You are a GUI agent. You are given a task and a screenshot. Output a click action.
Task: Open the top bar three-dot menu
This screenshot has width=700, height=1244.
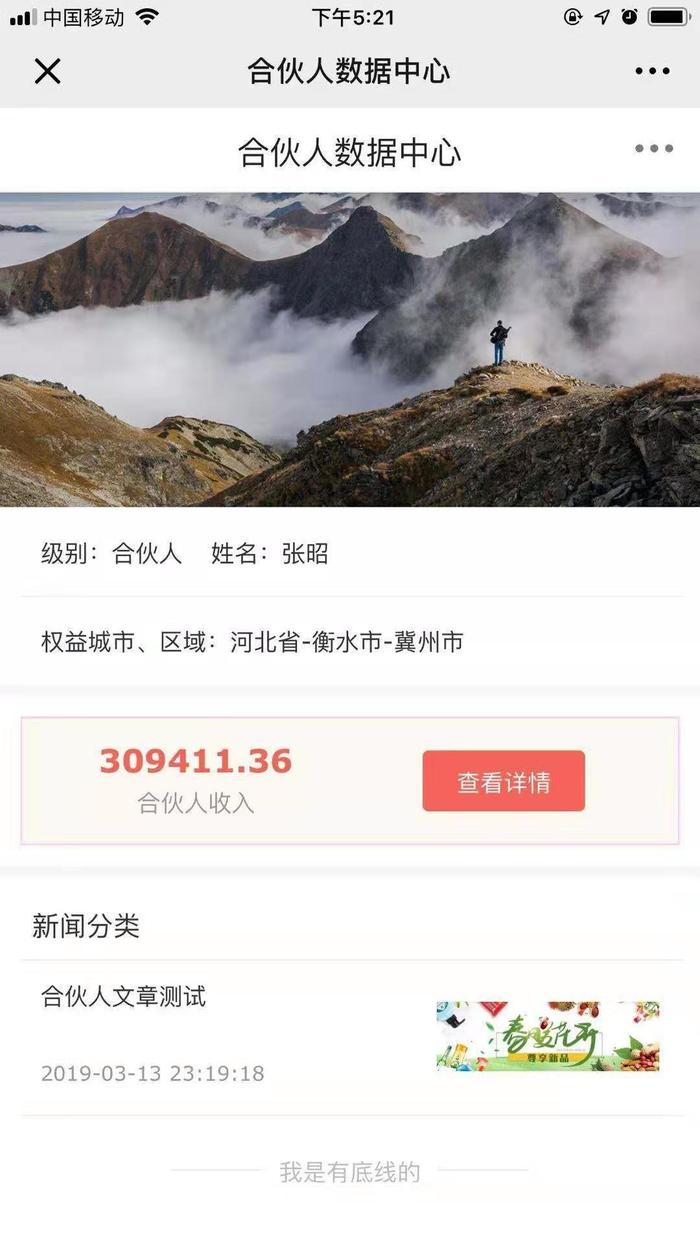[x=652, y=71]
